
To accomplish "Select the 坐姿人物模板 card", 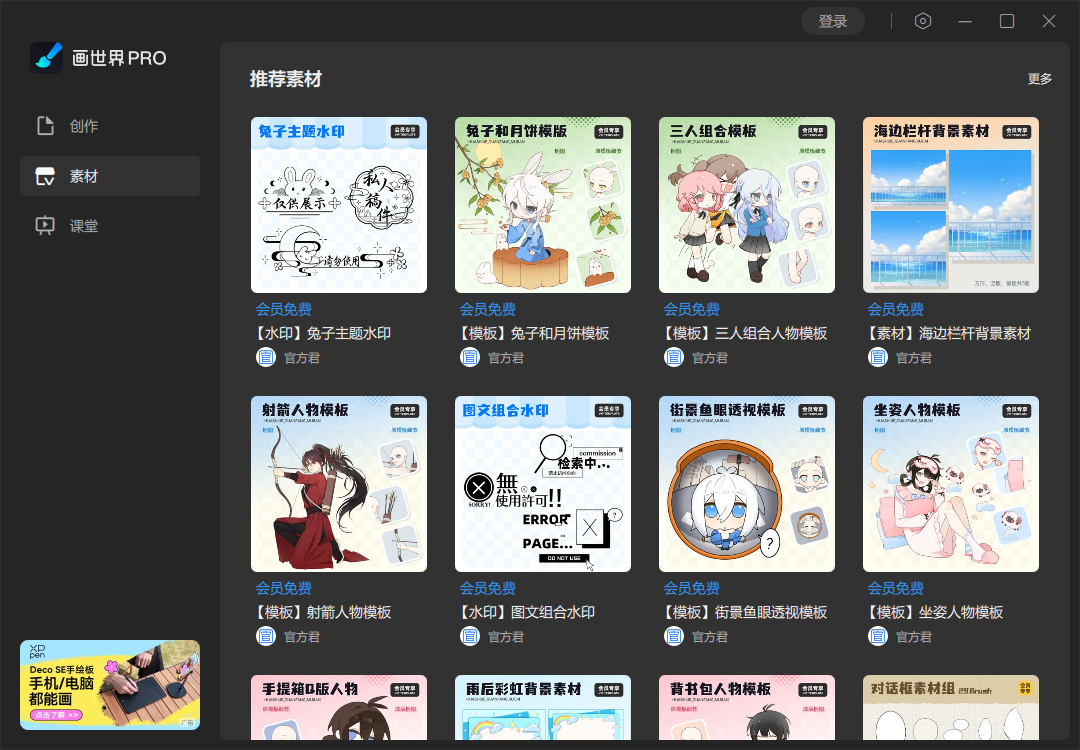I will coord(951,484).
